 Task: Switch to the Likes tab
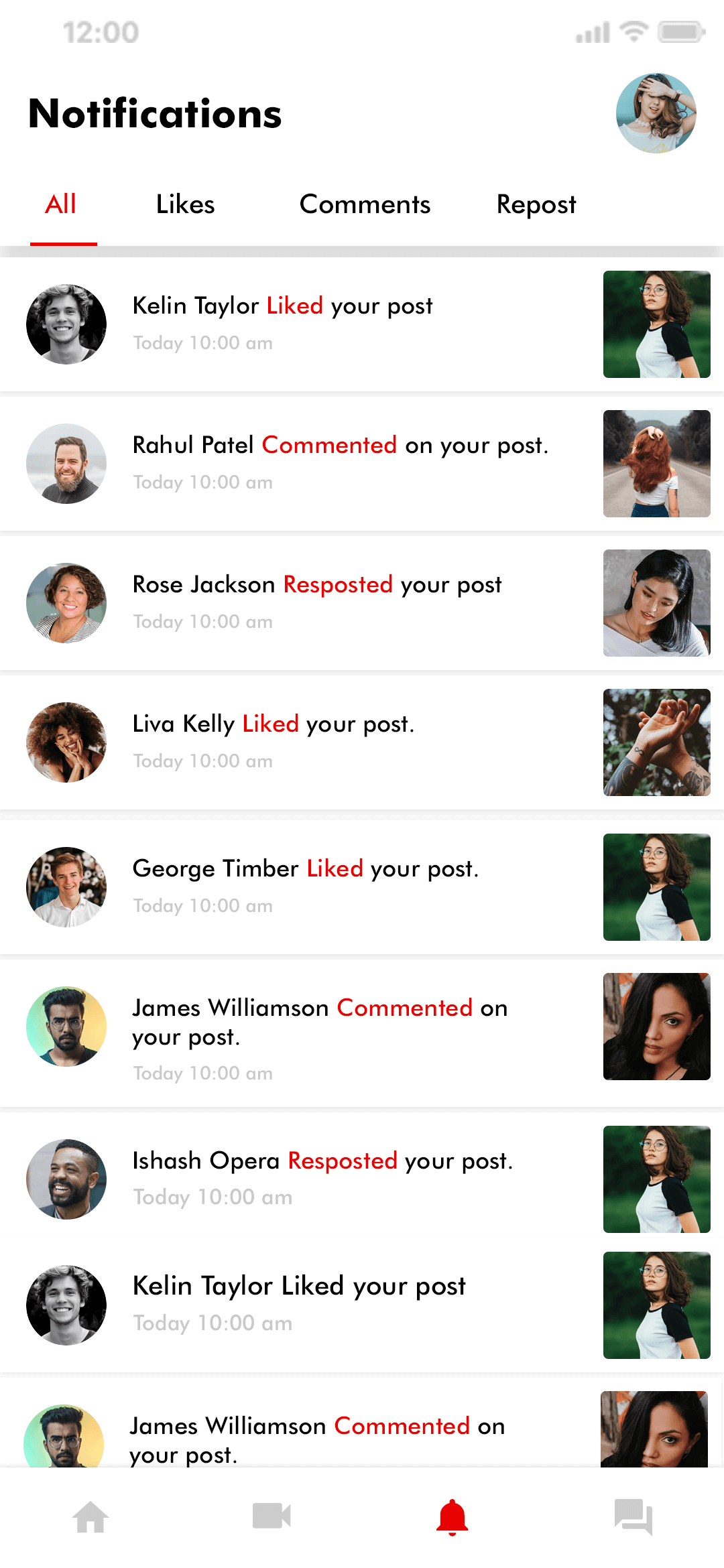[185, 204]
